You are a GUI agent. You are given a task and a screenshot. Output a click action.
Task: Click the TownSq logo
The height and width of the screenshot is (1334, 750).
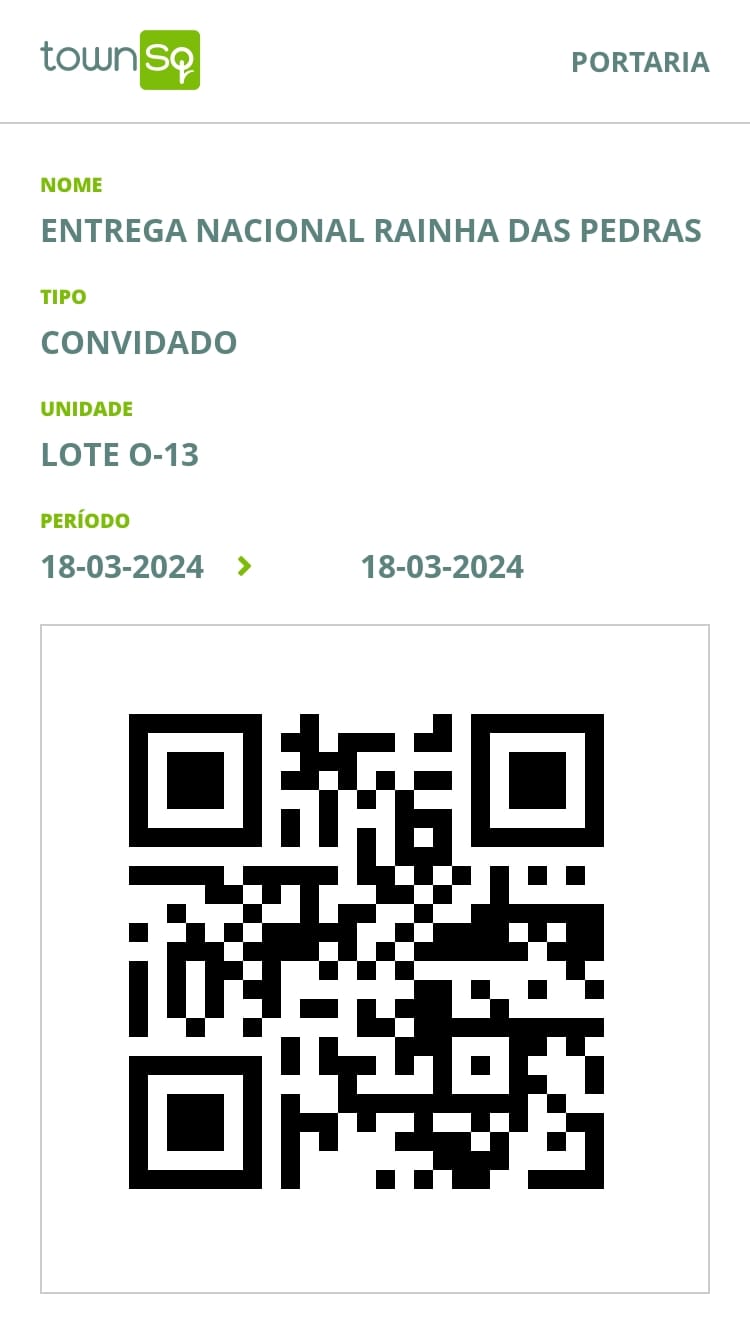pyautogui.click(x=120, y=60)
